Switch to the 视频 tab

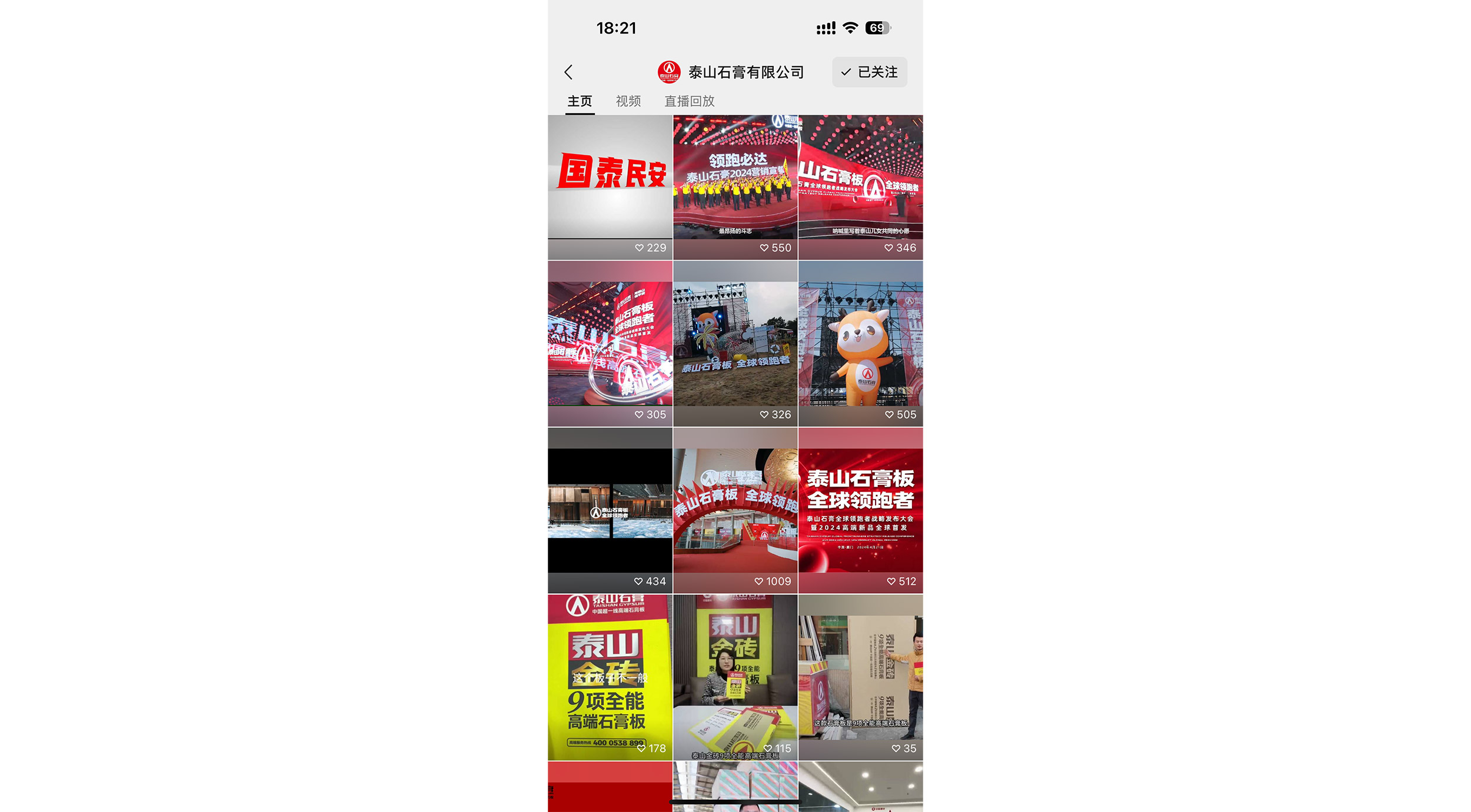pyautogui.click(x=628, y=101)
